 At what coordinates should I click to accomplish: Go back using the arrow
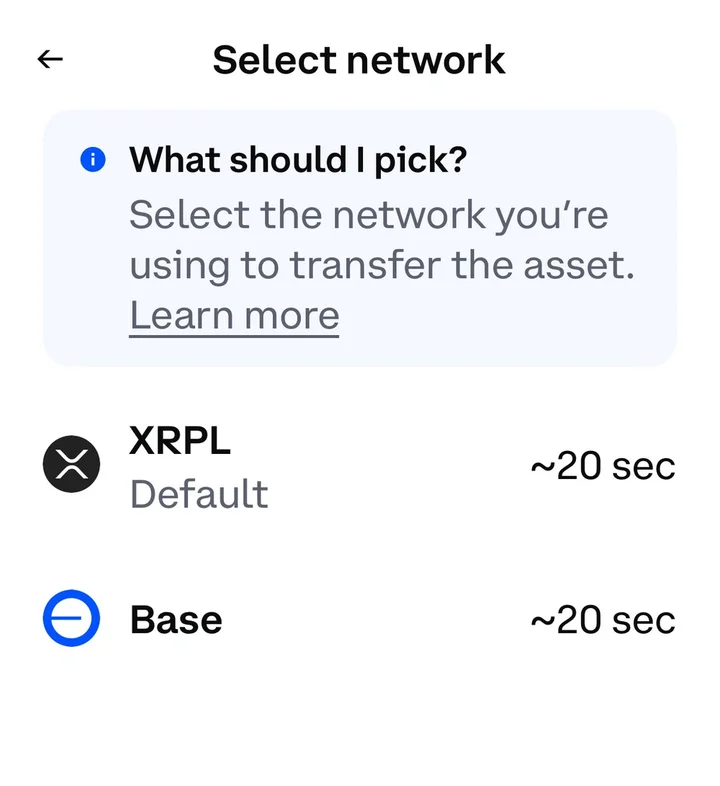(x=50, y=60)
